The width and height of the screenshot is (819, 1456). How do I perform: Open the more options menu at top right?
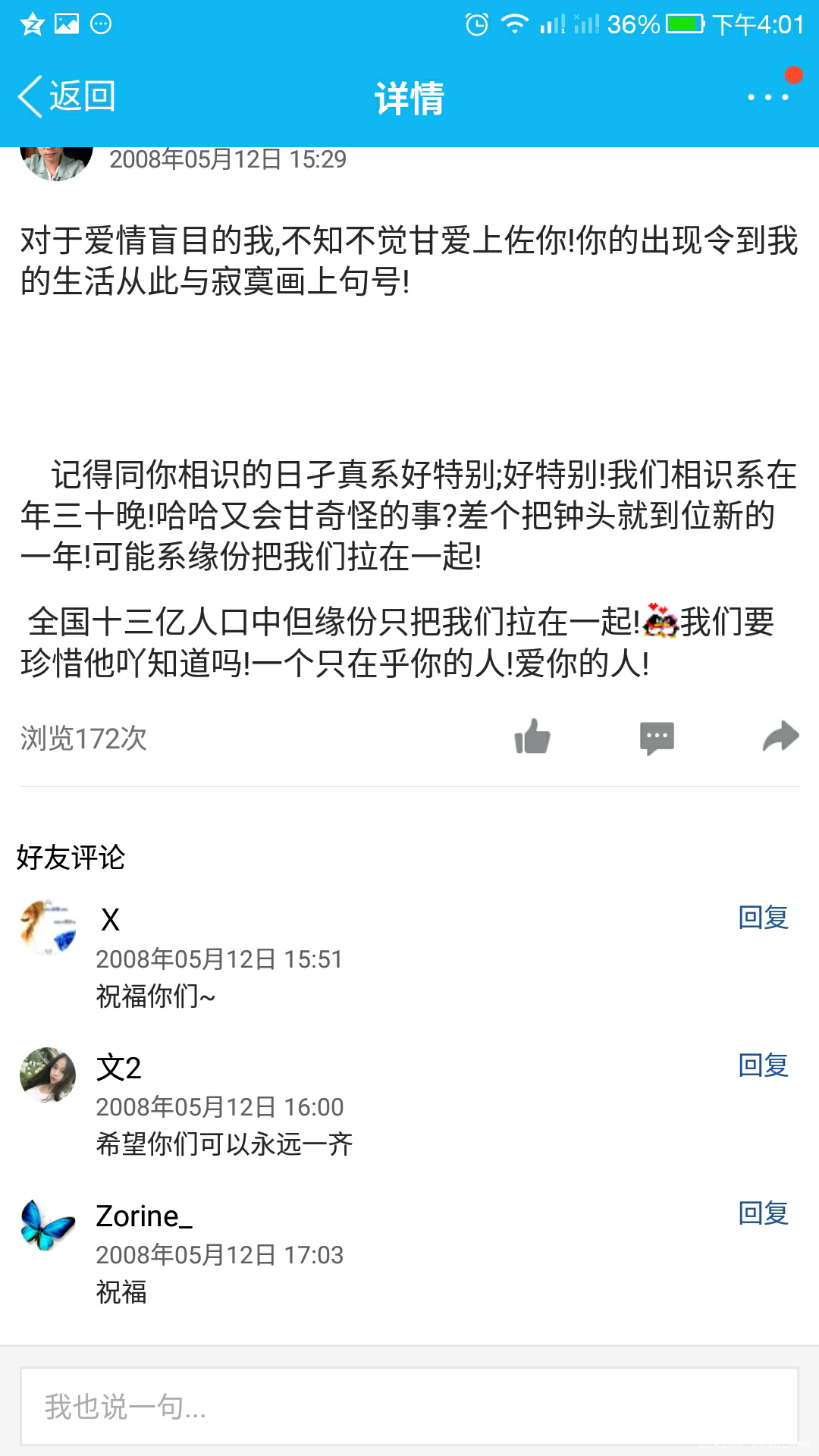(x=768, y=98)
